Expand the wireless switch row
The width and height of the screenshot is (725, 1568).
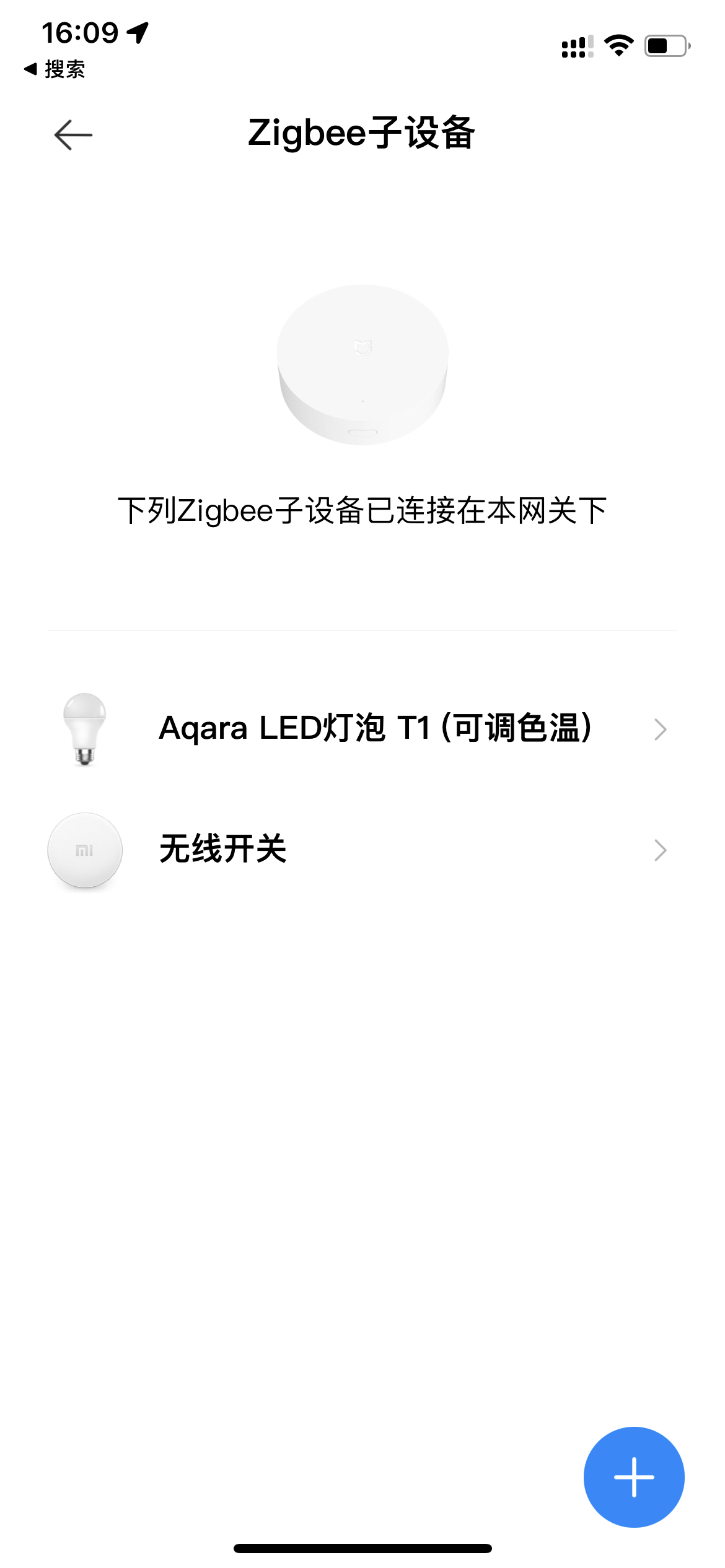(362, 850)
